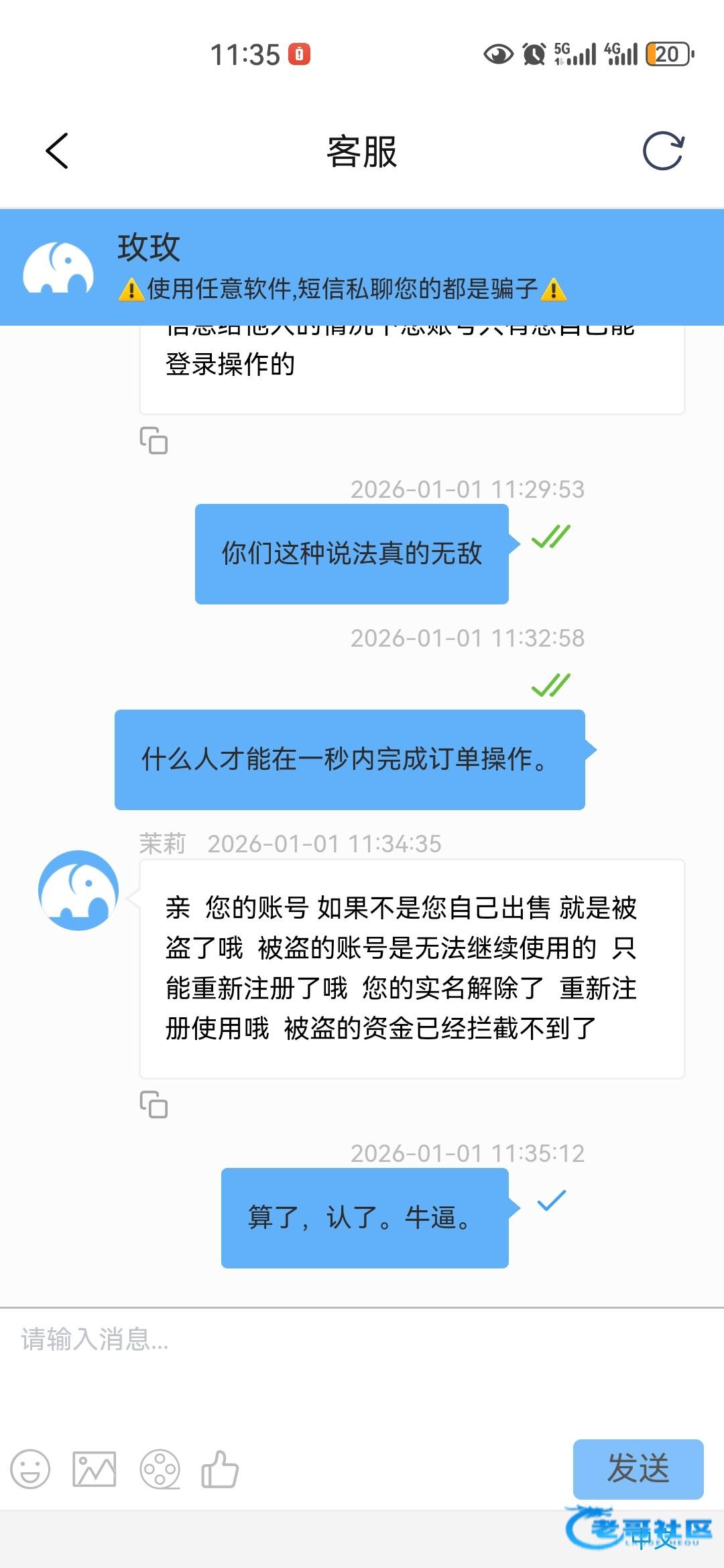724x1568 pixels.
Task: Attach an image to the chat
Action: tap(95, 1469)
